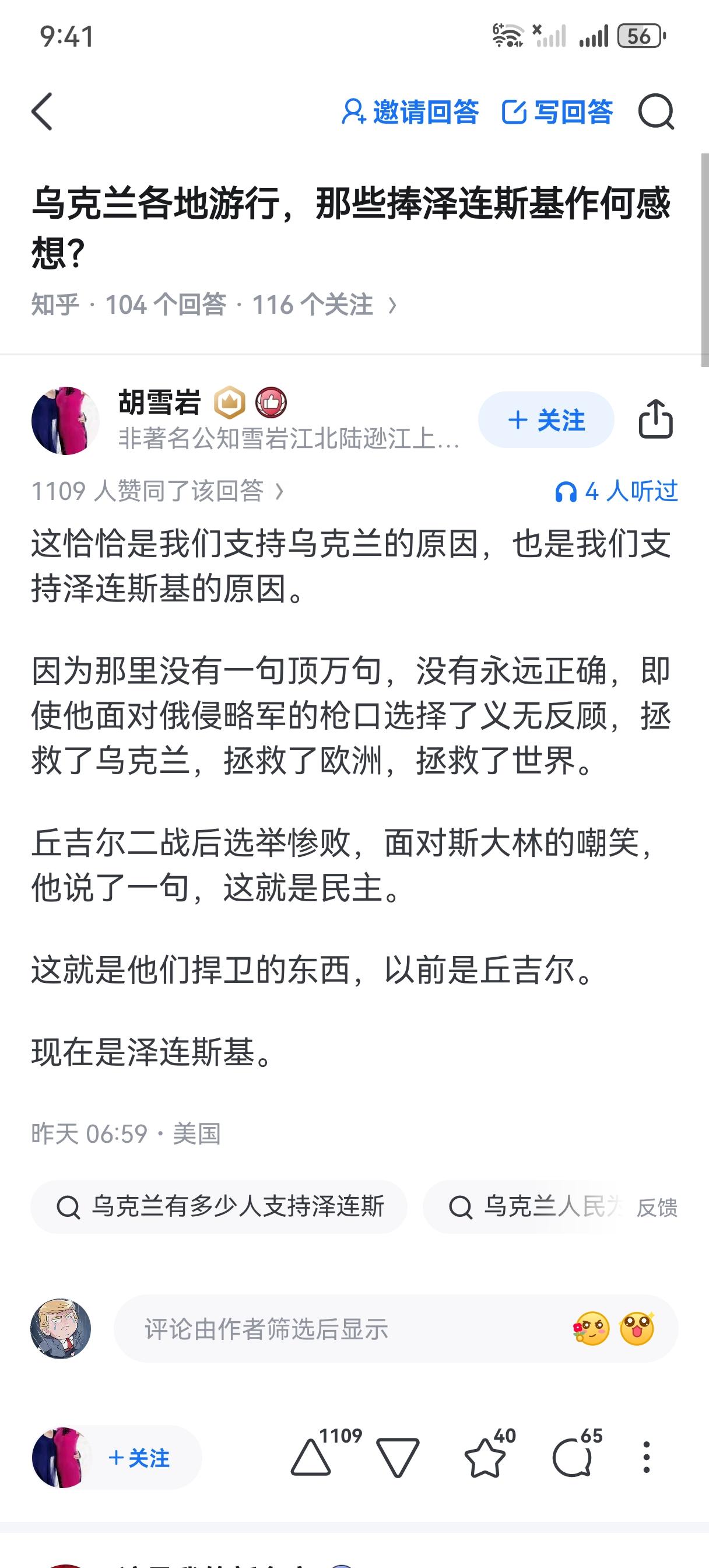The height and width of the screenshot is (1568, 709).
Task: Open 胡雪岩's profile avatar at top
Action: (65, 421)
